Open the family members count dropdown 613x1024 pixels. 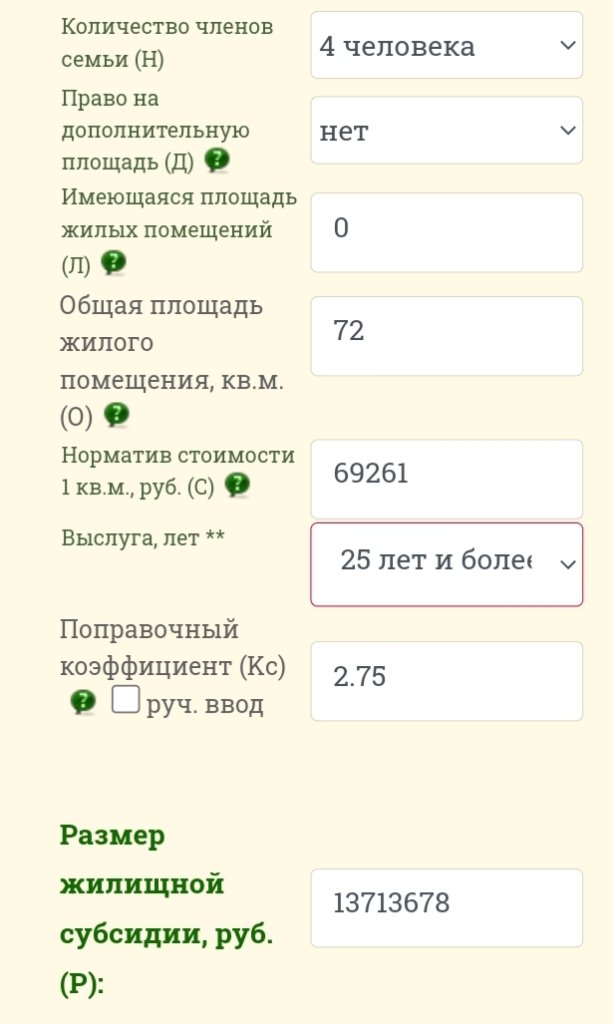[446, 46]
